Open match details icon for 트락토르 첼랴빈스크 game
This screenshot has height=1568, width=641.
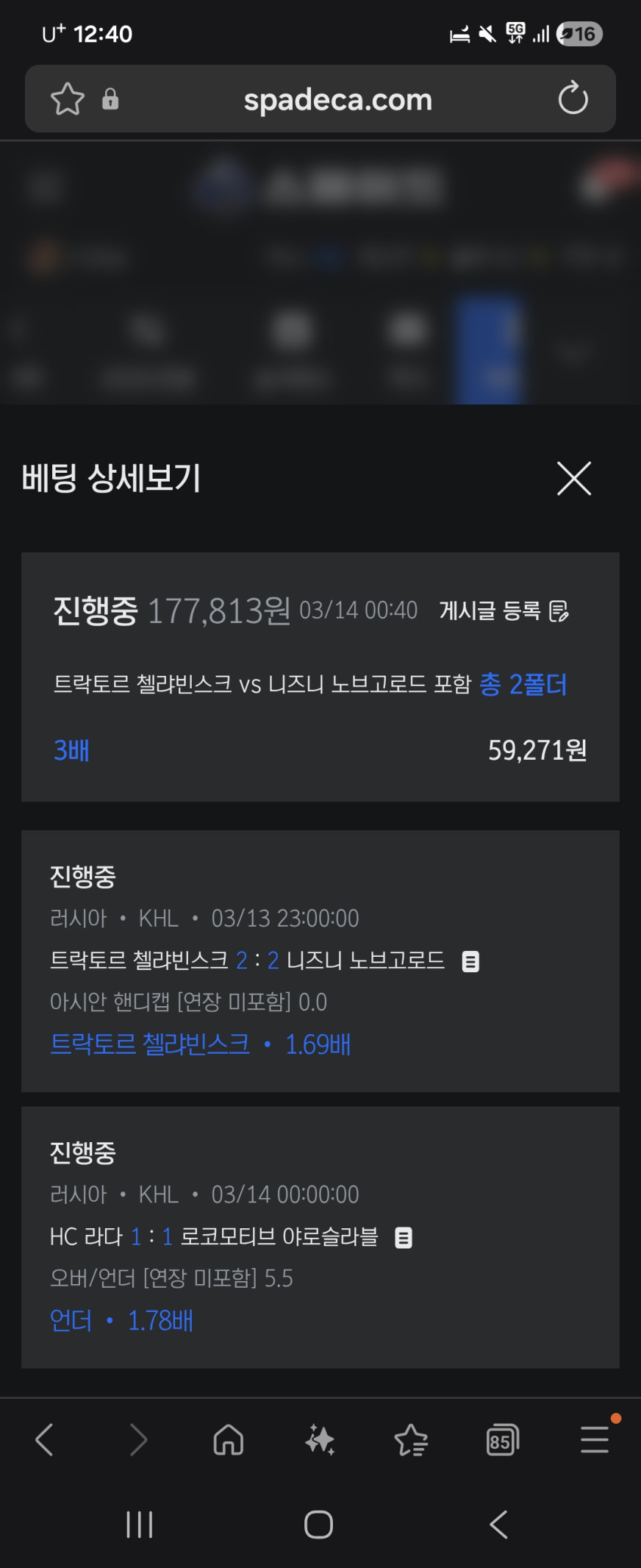pos(470,961)
